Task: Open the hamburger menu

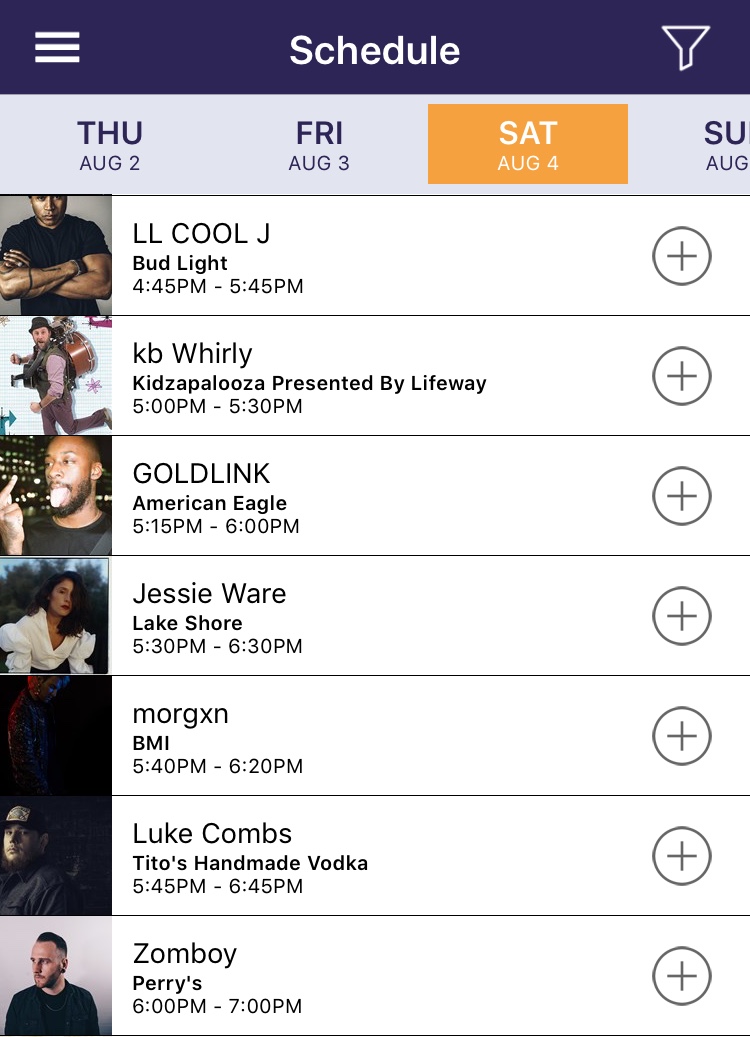Action: pyautogui.click(x=57, y=48)
